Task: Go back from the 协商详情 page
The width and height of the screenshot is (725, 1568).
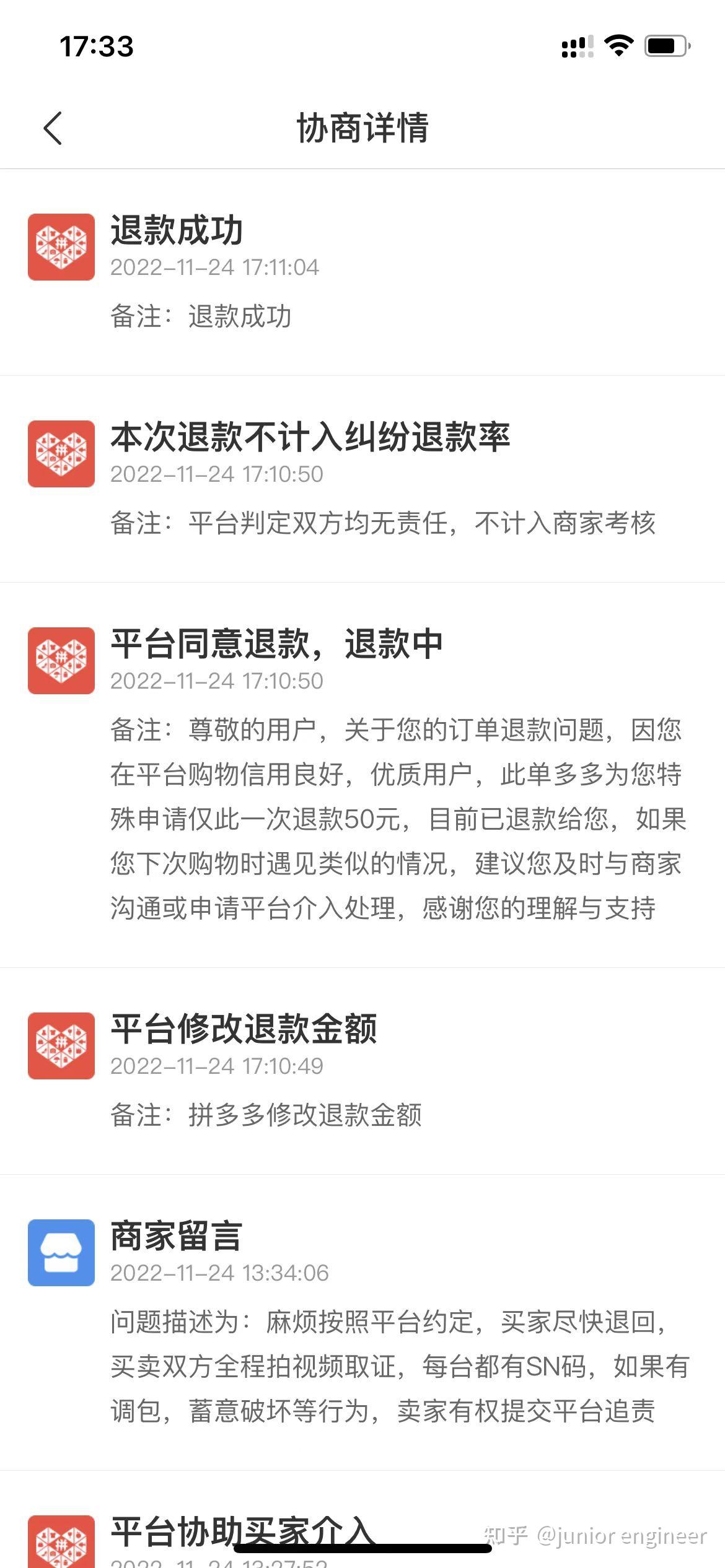Action: 53,128
